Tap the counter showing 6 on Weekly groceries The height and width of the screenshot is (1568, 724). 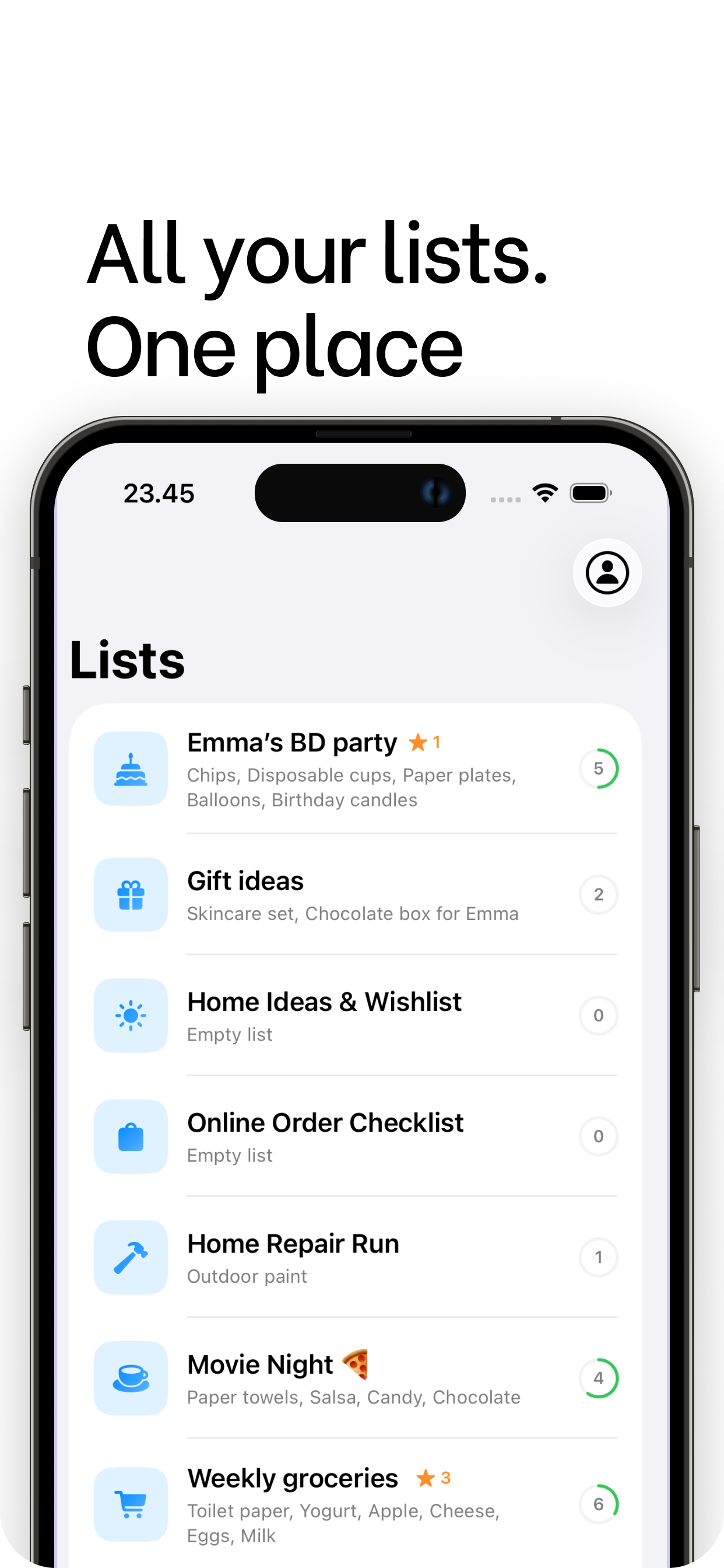coord(599,1499)
